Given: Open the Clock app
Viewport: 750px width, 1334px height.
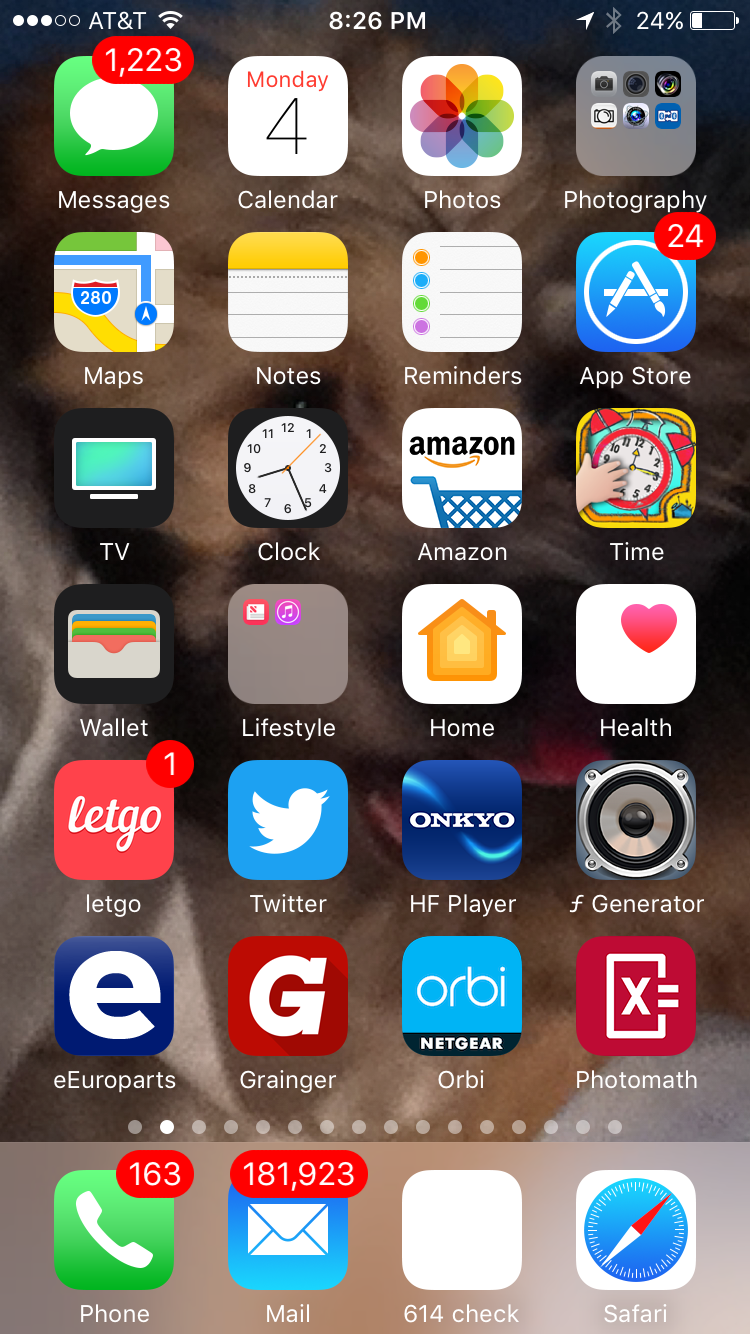Looking at the screenshot, I should (x=288, y=468).
